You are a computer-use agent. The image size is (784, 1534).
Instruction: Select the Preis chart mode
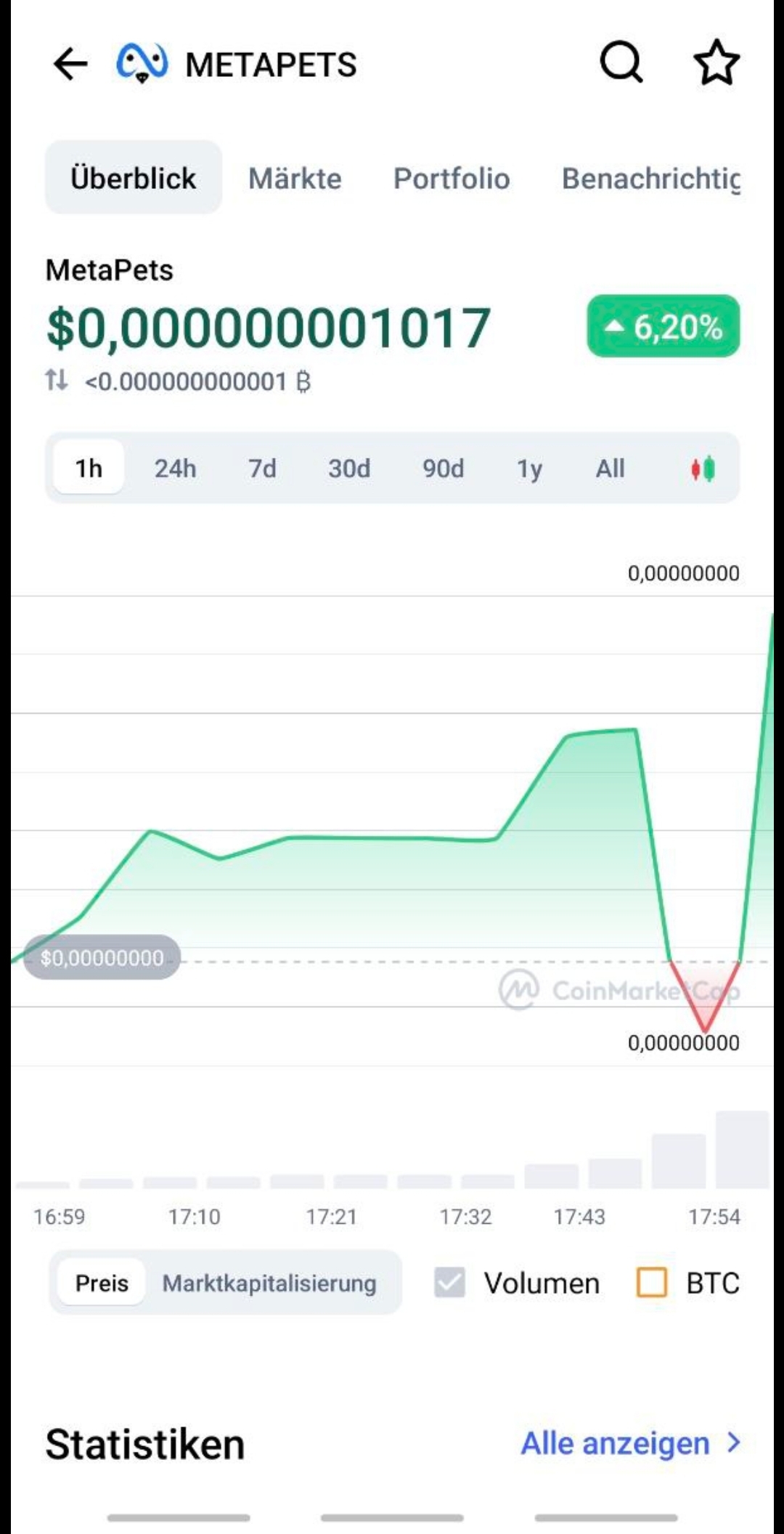point(102,1283)
